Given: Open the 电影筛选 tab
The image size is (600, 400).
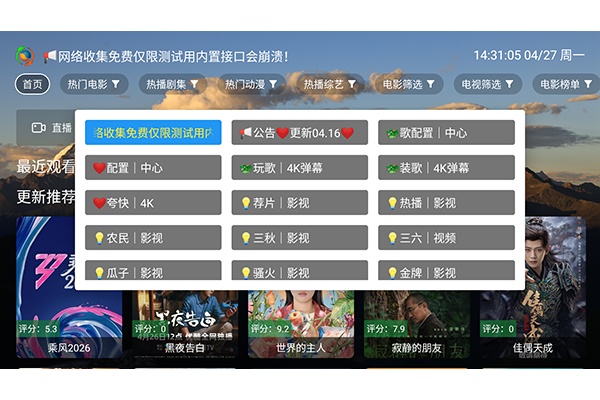Looking at the screenshot, I should 409,84.
